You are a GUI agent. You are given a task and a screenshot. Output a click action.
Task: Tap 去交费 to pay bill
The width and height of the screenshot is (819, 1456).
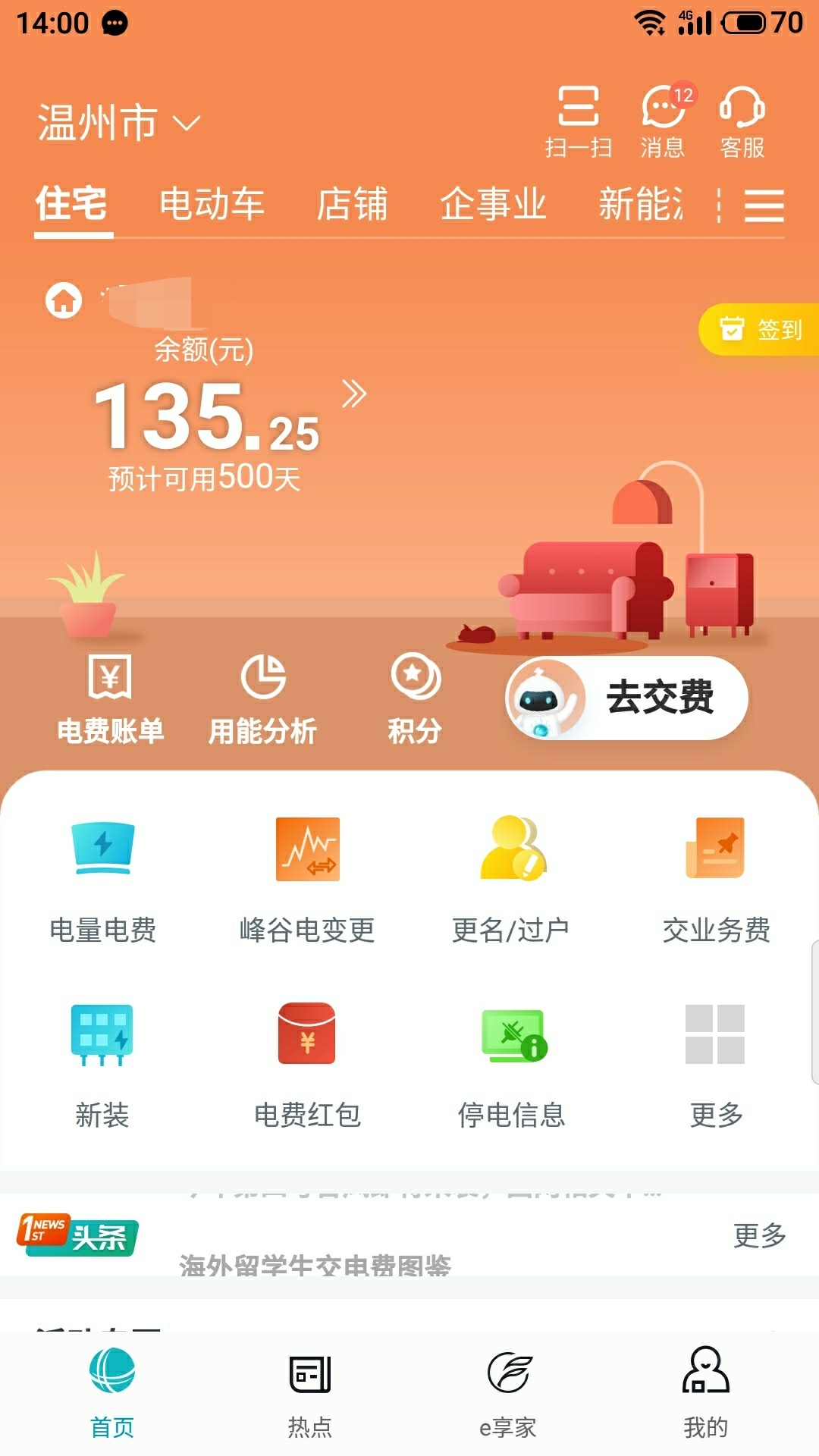pyautogui.click(x=628, y=698)
